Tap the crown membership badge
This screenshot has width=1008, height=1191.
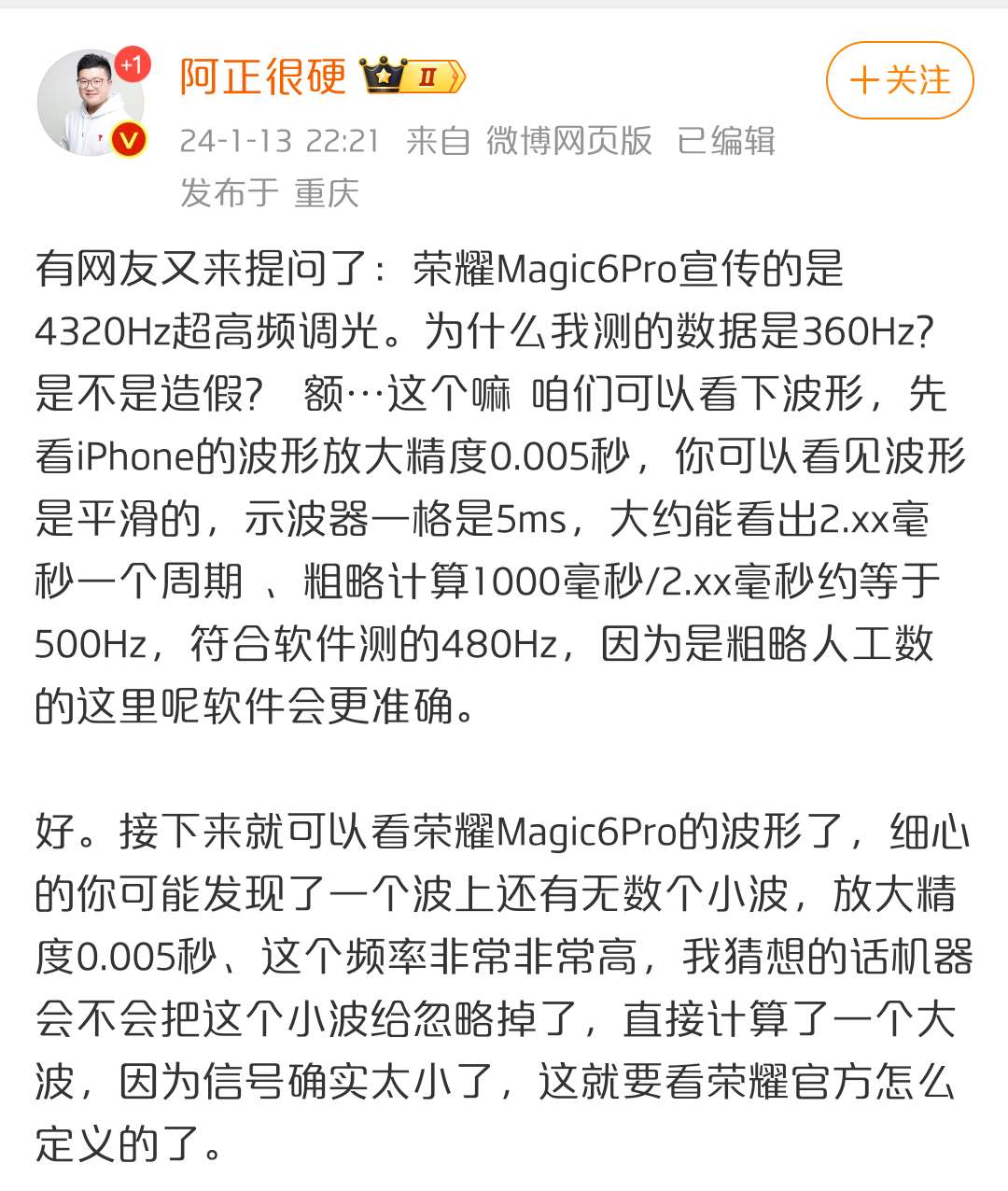[413, 77]
